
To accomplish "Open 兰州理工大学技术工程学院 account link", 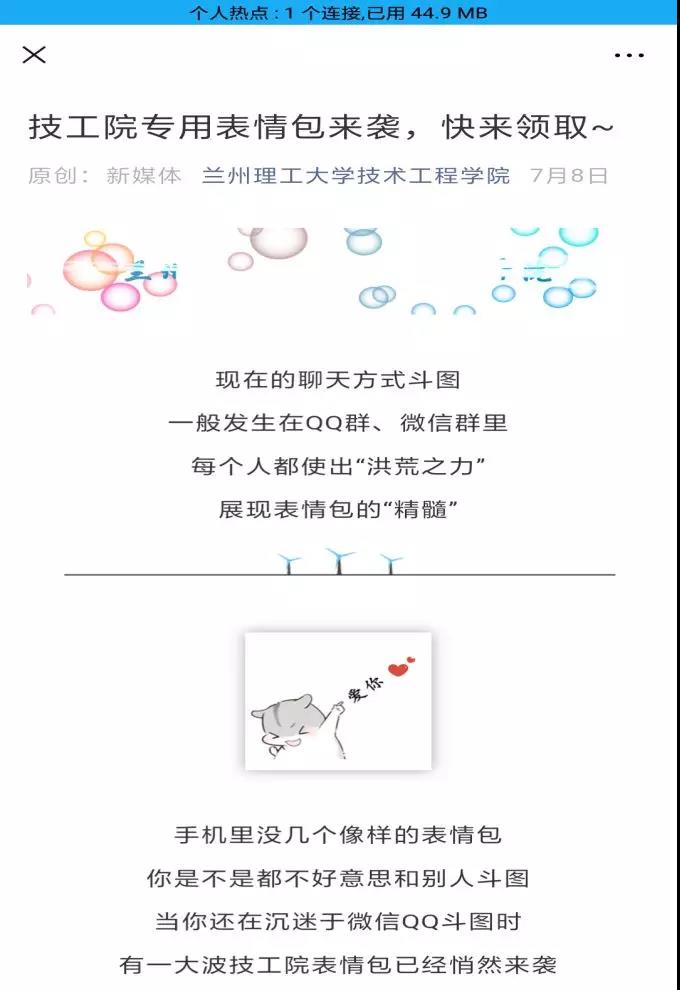I will click(x=356, y=176).
